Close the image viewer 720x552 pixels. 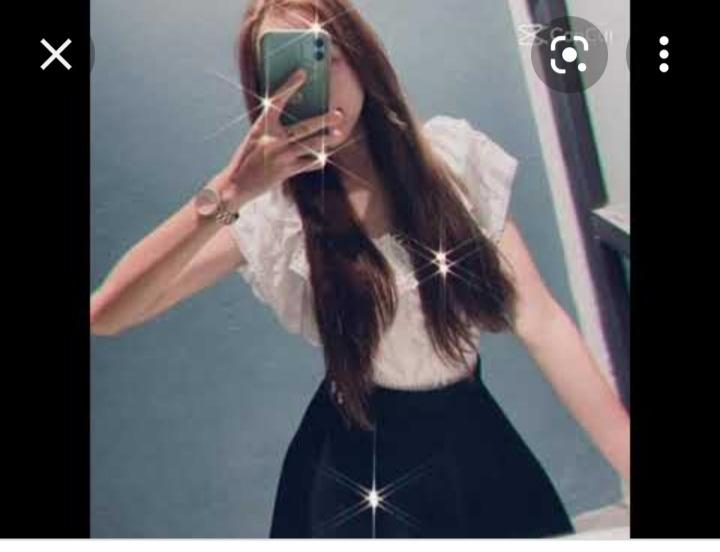[56, 54]
